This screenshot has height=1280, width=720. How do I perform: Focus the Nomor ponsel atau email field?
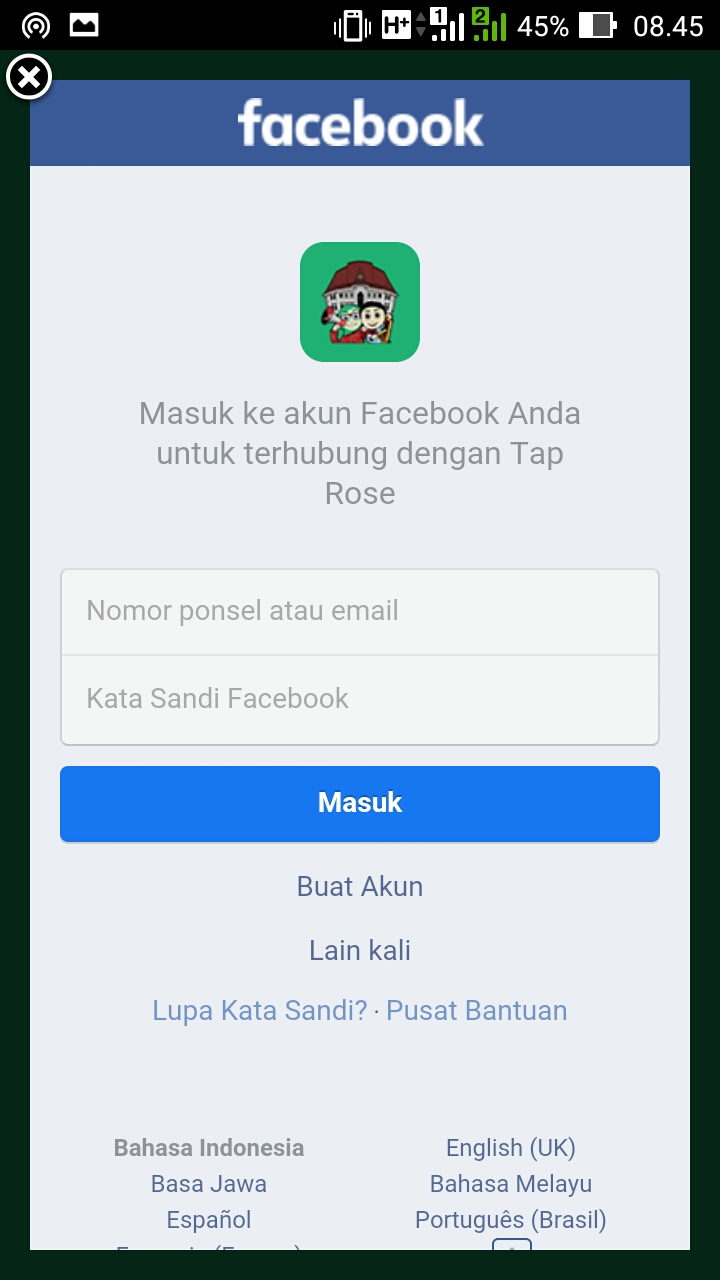[360, 612]
